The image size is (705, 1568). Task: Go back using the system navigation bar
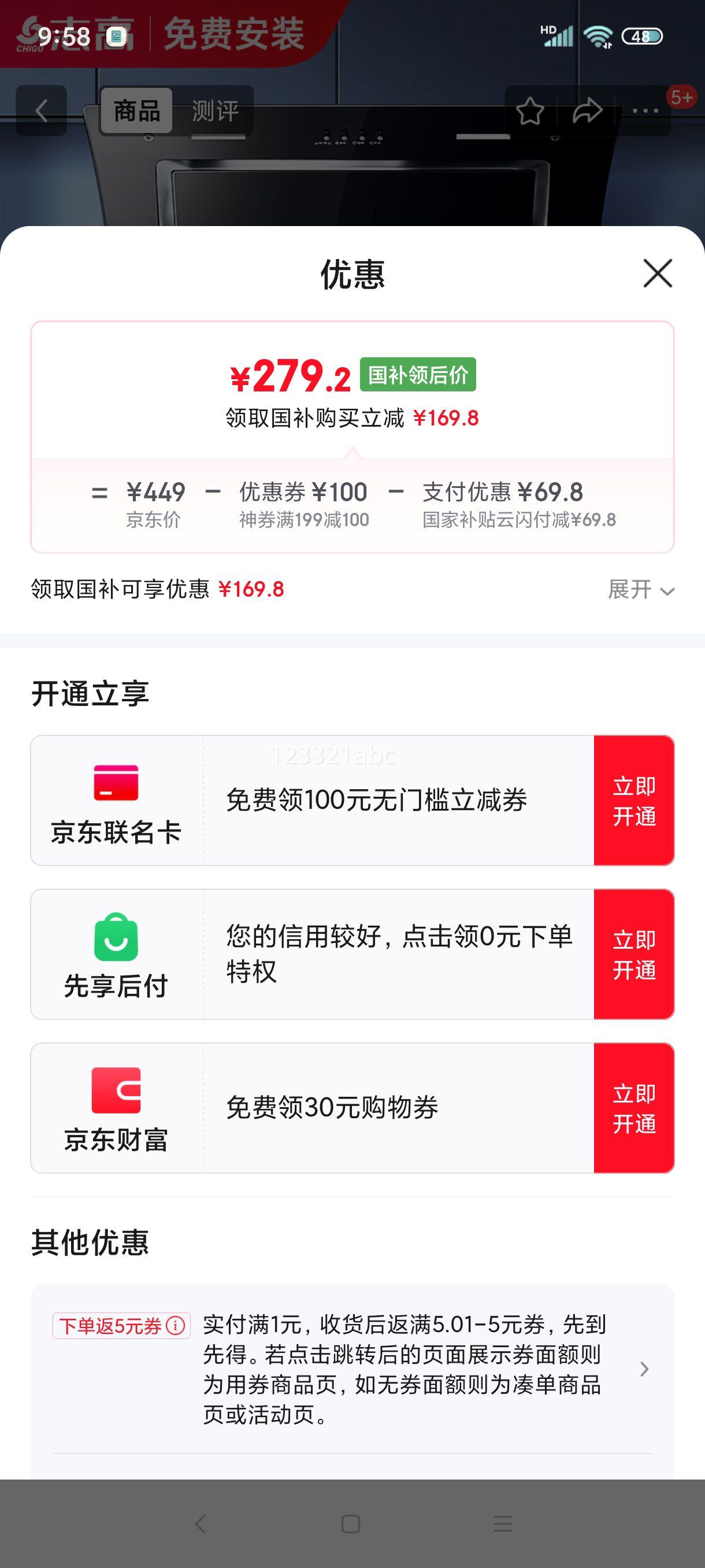(x=201, y=1524)
